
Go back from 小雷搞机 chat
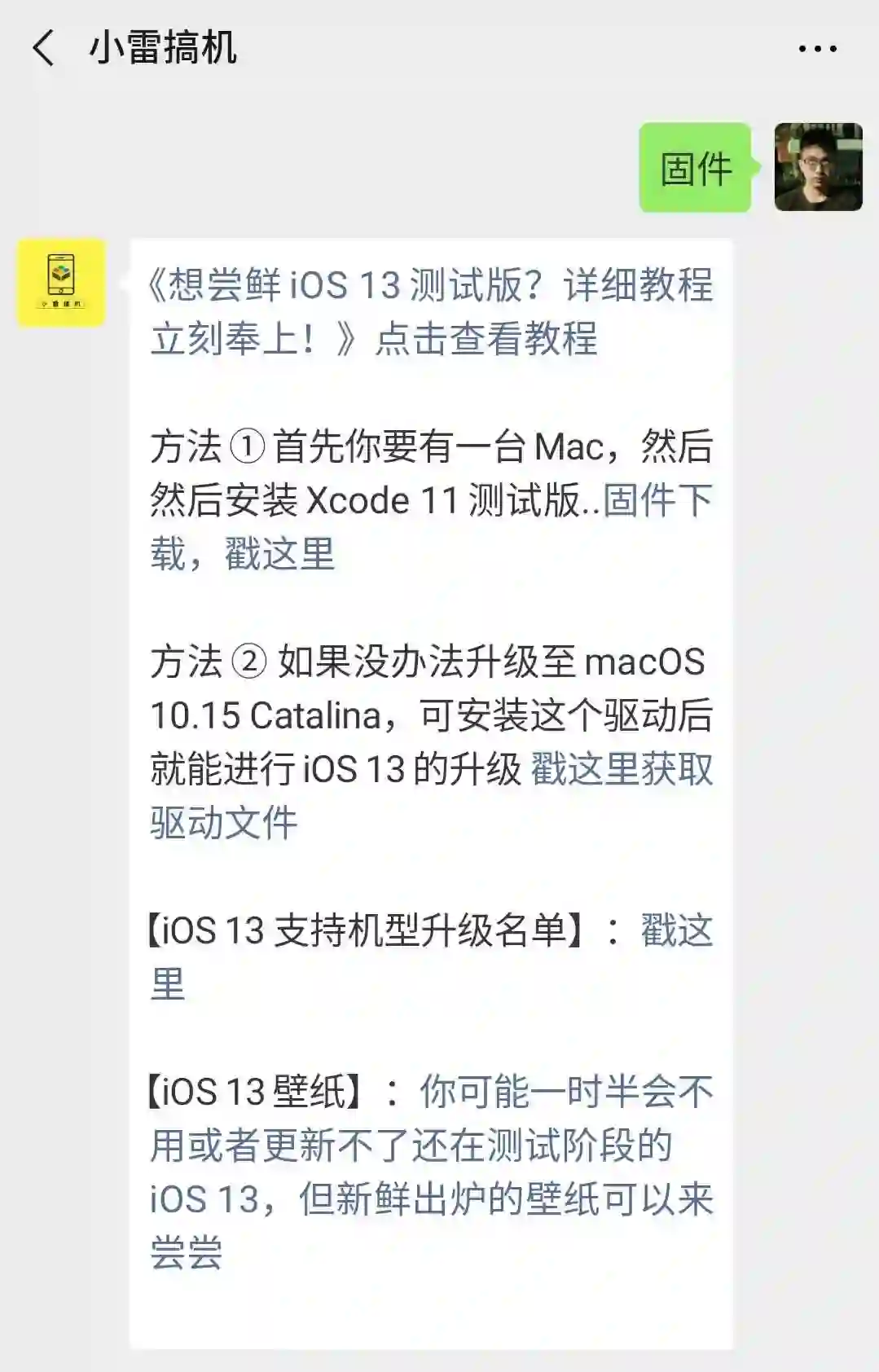[44, 48]
